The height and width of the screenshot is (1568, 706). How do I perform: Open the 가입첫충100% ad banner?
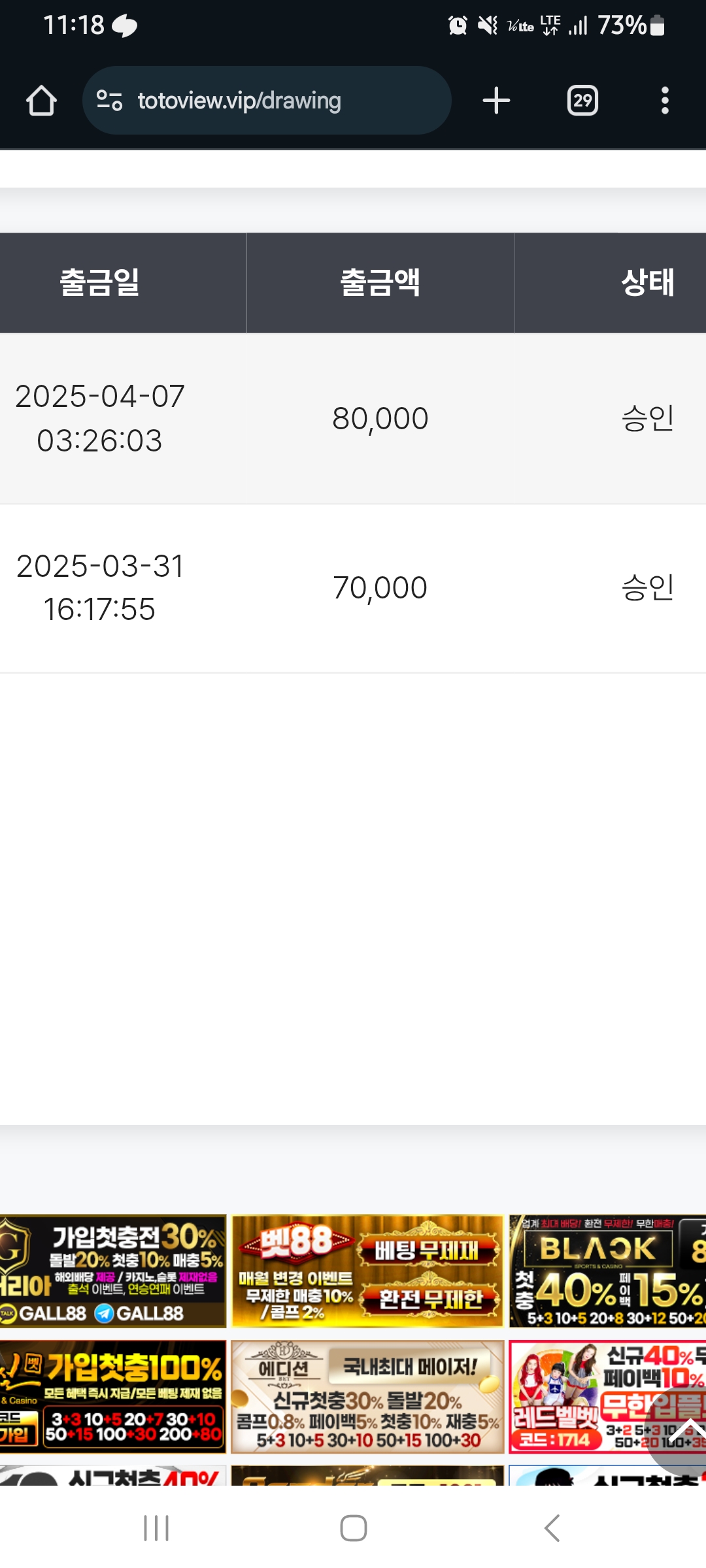(x=113, y=1396)
